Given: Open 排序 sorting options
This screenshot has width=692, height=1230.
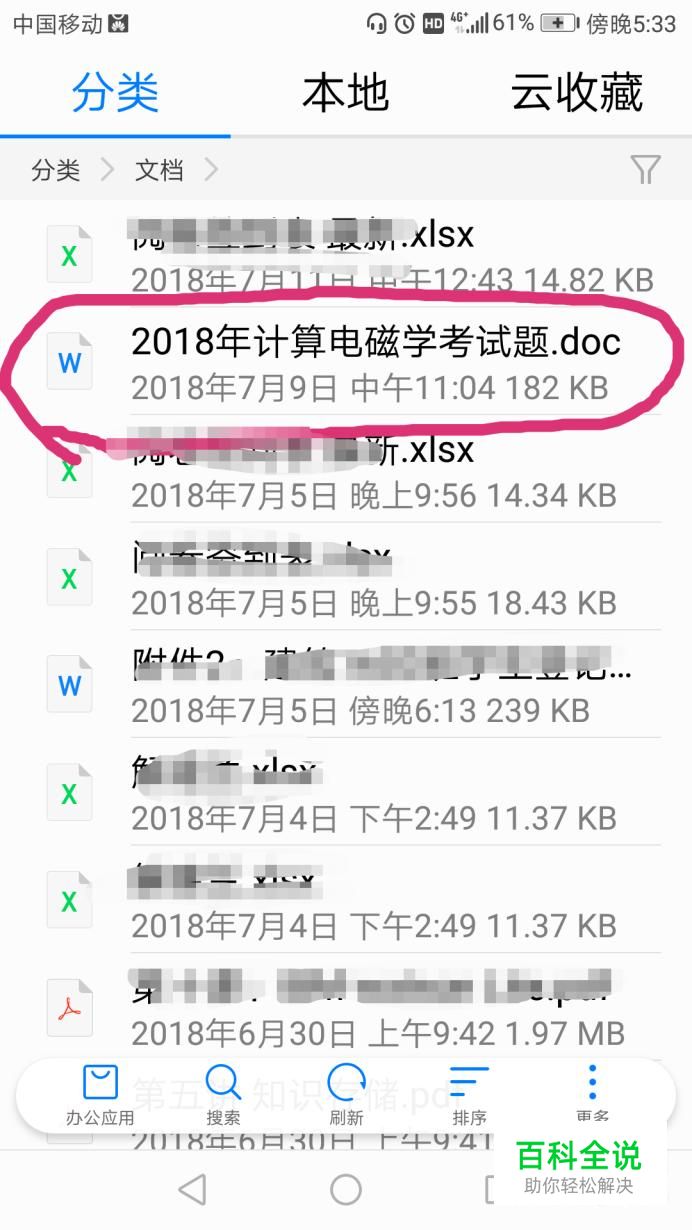Looking at the screenshot, I should 469,1095.
